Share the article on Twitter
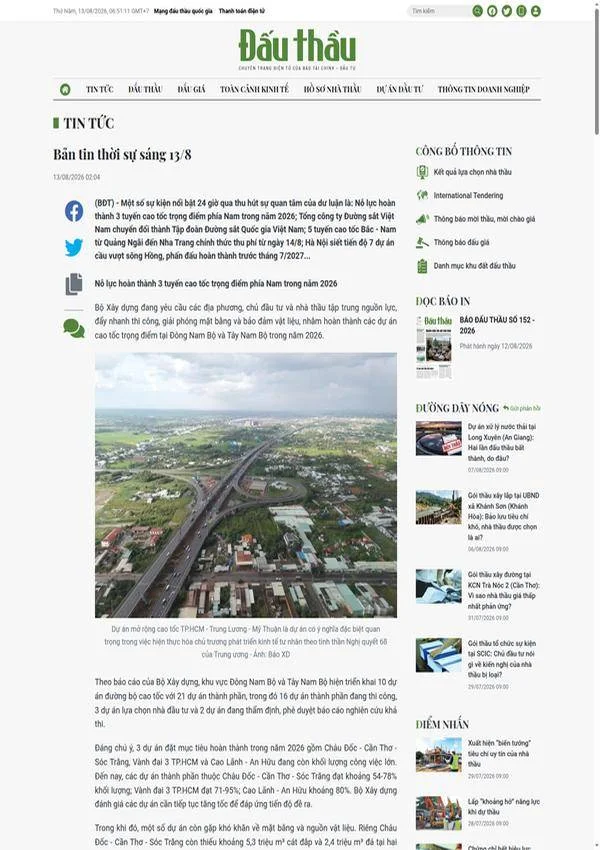The height and width of the screenshot is (850, 600). click(x=74, y=247)
